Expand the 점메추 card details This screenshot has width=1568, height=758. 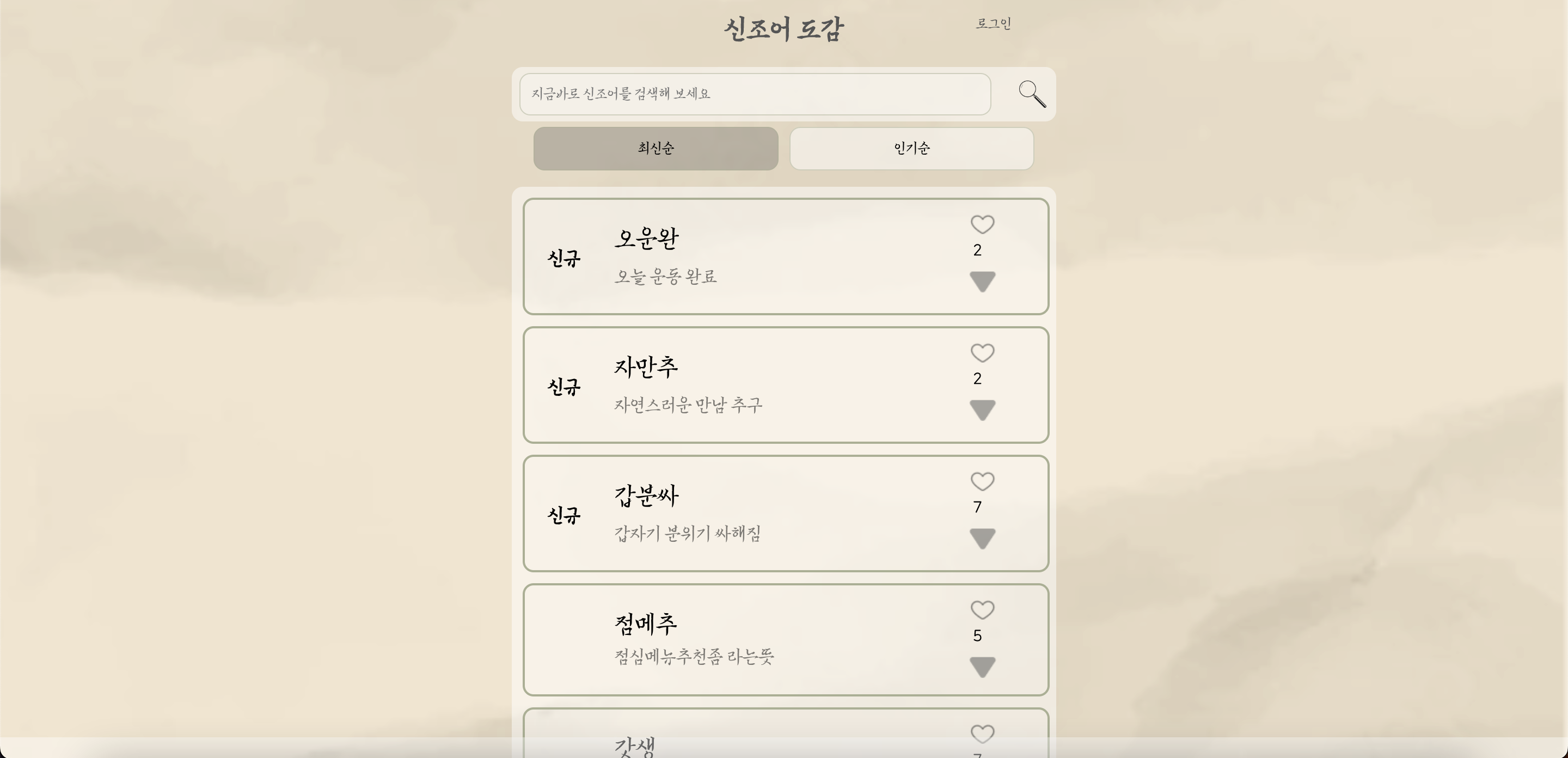[x=982, y=667]
